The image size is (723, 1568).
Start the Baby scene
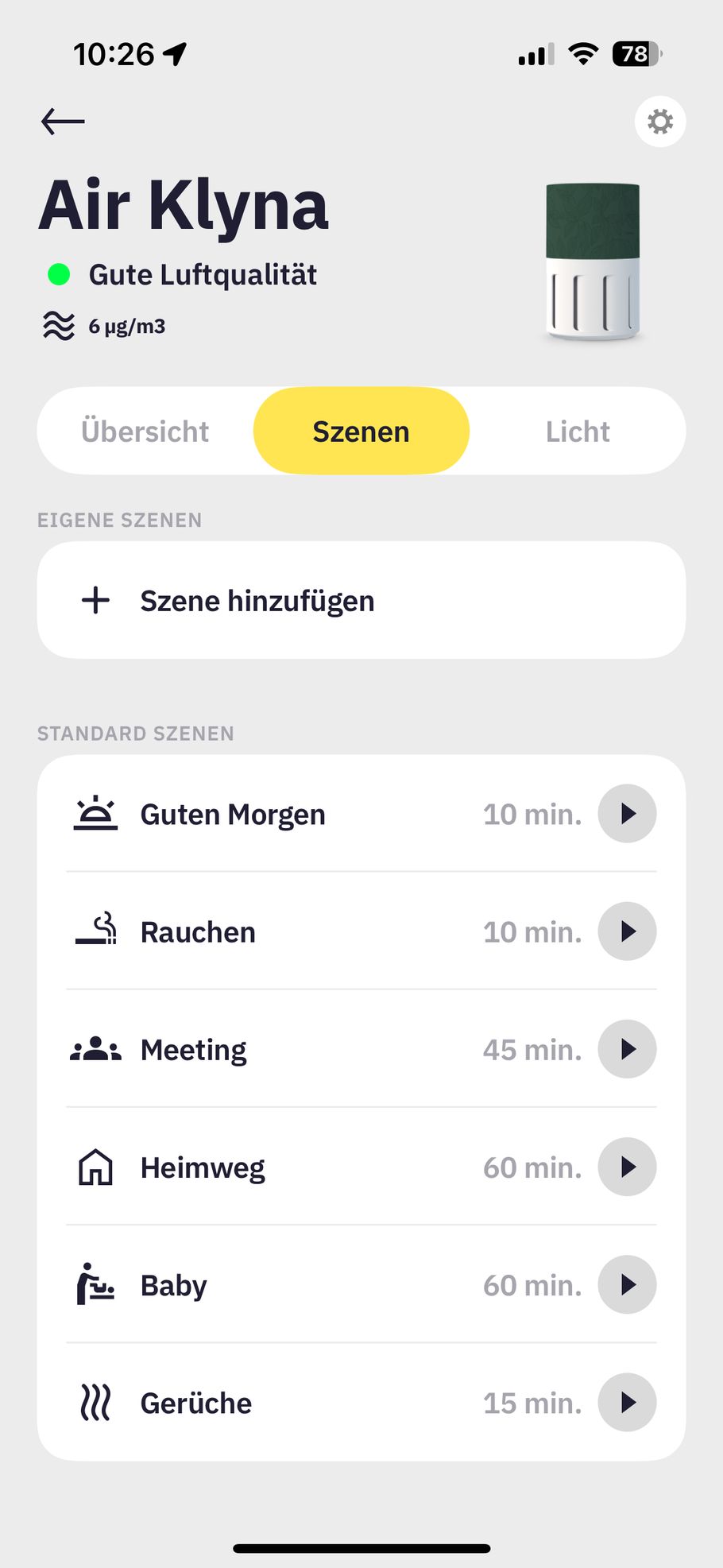point(627,1284)
